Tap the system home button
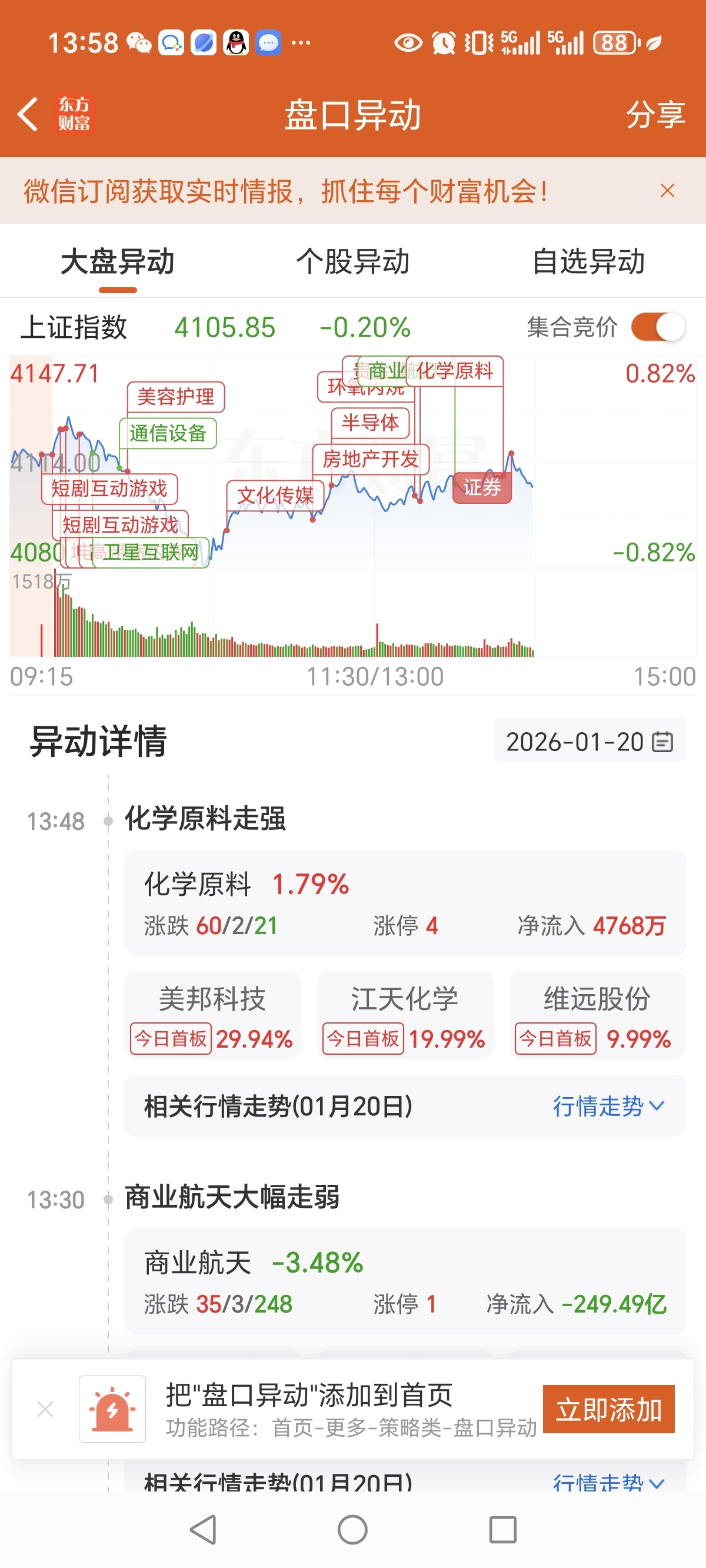The height and width of the screenshot is (1568, 706). click(x=352, y=1530)
